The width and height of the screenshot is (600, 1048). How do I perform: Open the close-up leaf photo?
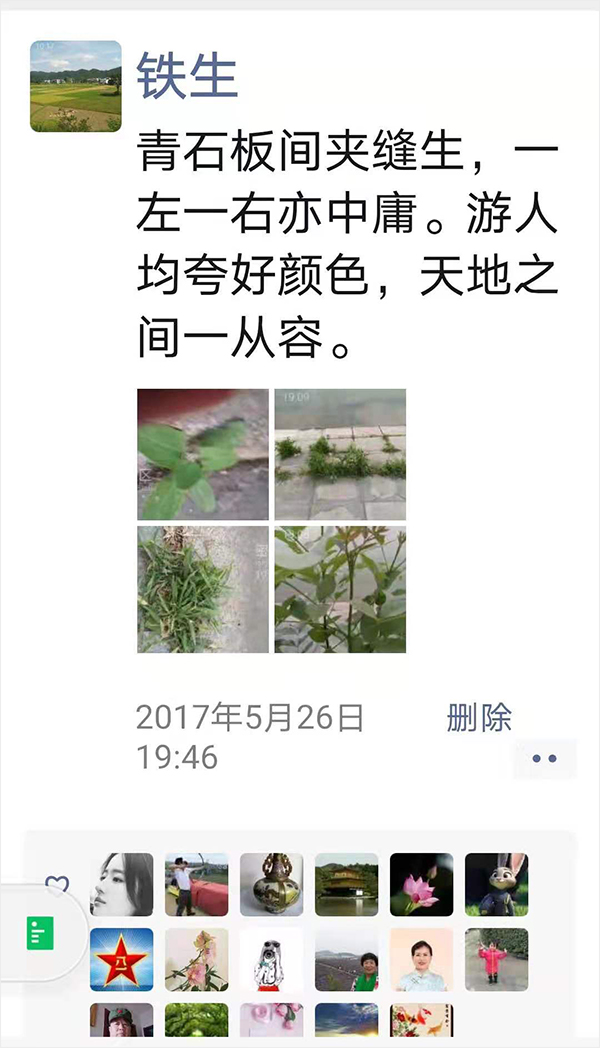pos(202,454)
